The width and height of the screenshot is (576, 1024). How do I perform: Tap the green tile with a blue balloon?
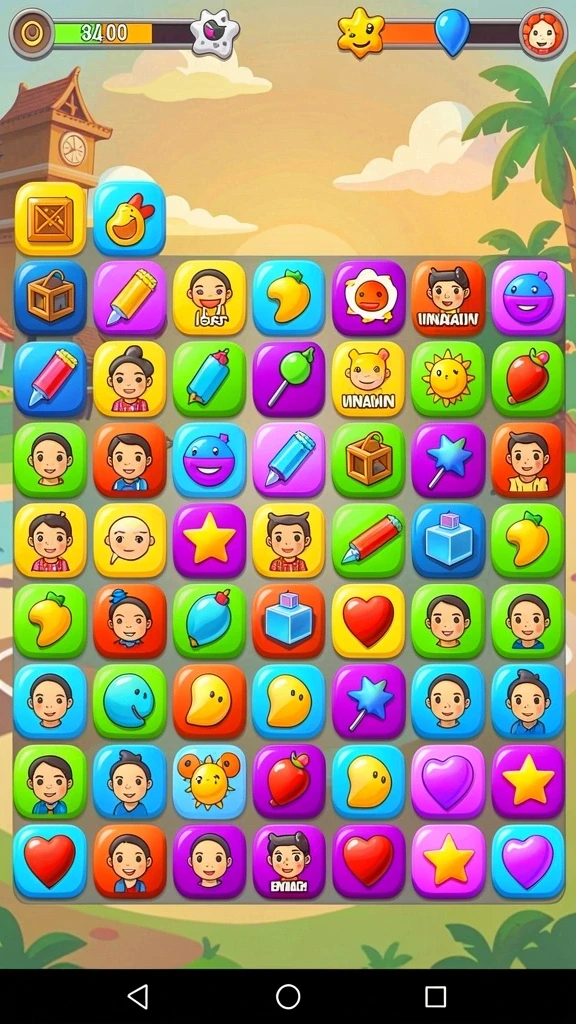tap(209, 620)
